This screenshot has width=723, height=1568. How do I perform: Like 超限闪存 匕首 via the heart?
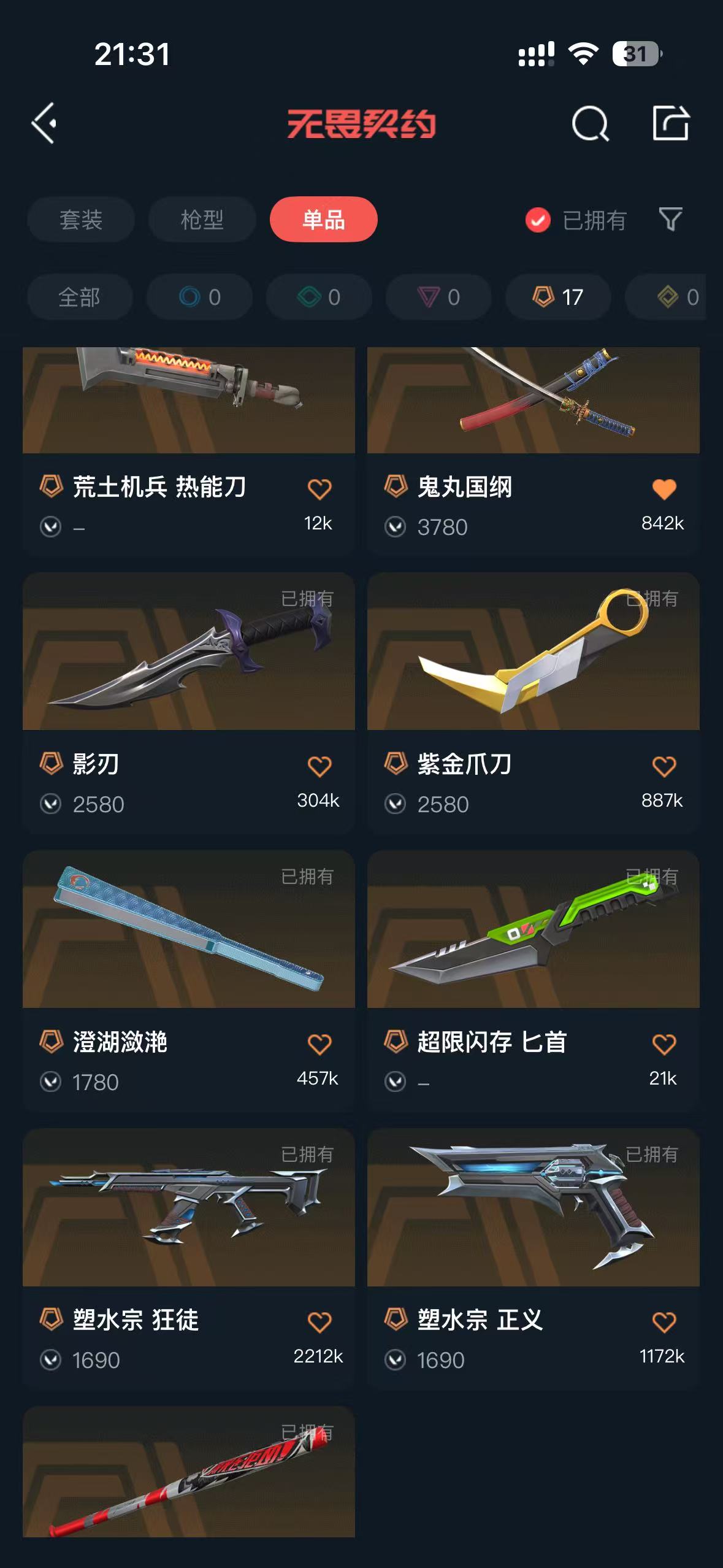664,1044
